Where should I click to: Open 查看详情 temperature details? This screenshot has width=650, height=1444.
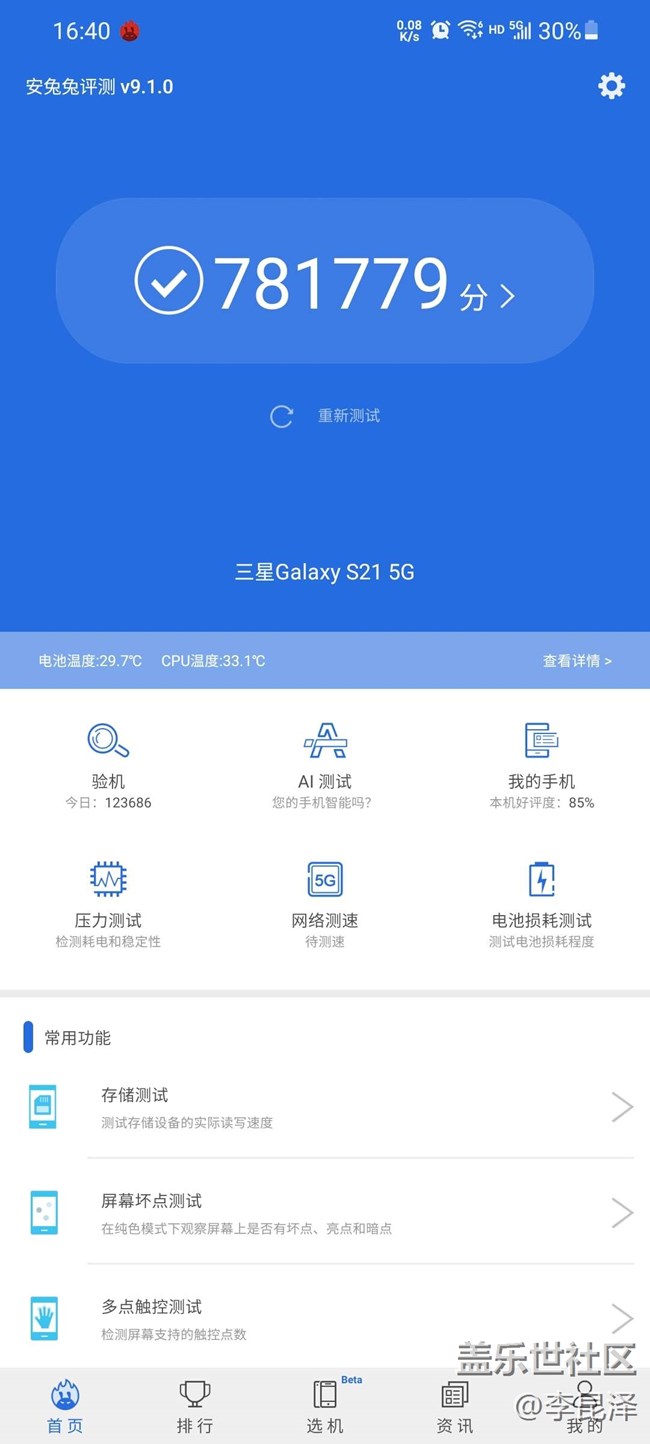[x=577, y=661]
